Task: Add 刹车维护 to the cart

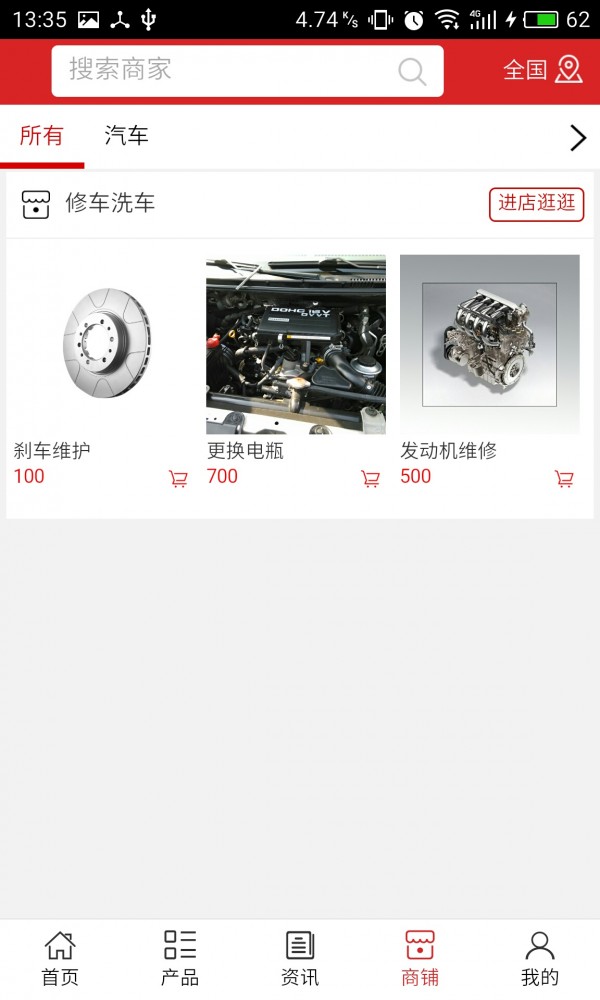Action: point(178,479)
